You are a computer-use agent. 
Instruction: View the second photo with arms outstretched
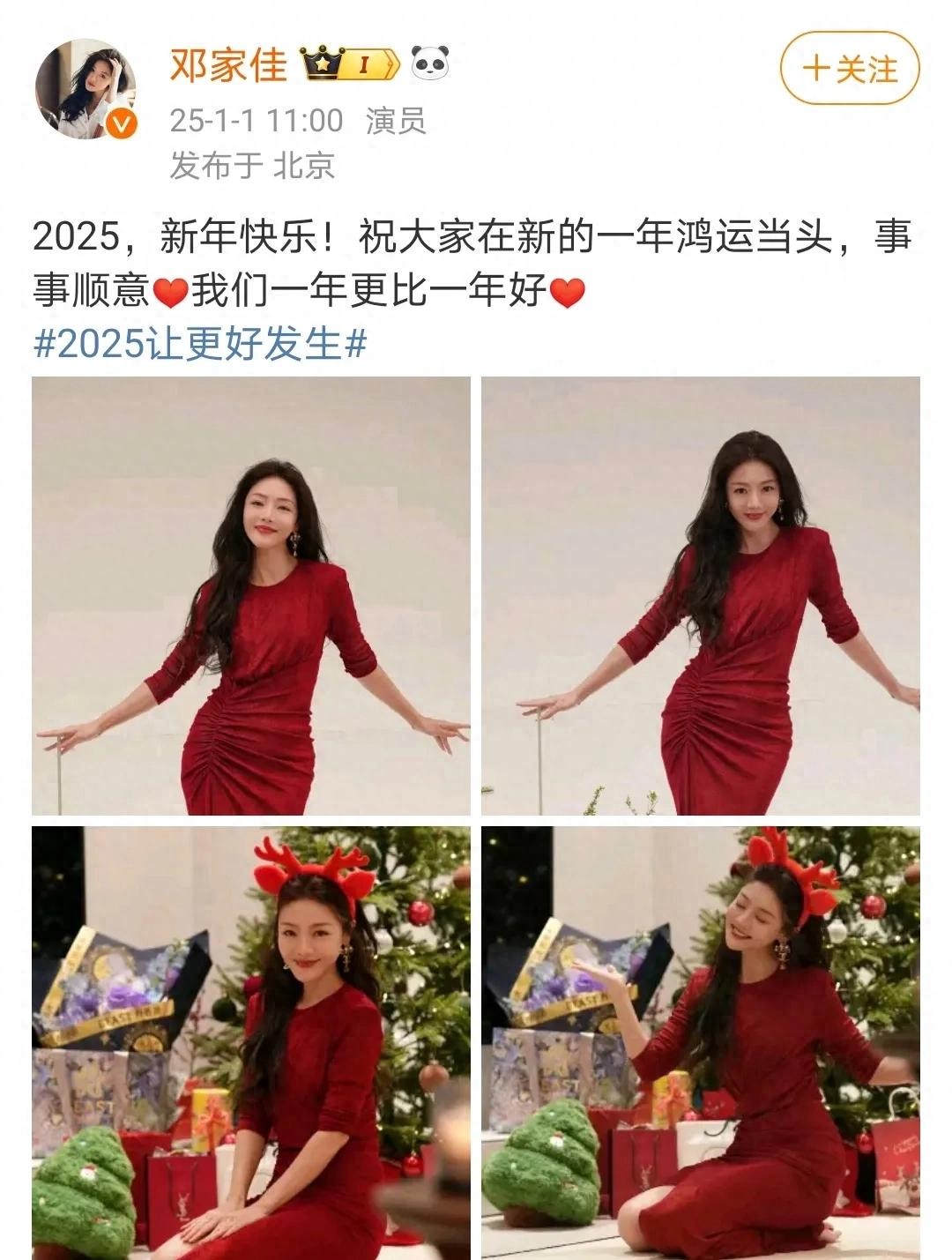700,595
